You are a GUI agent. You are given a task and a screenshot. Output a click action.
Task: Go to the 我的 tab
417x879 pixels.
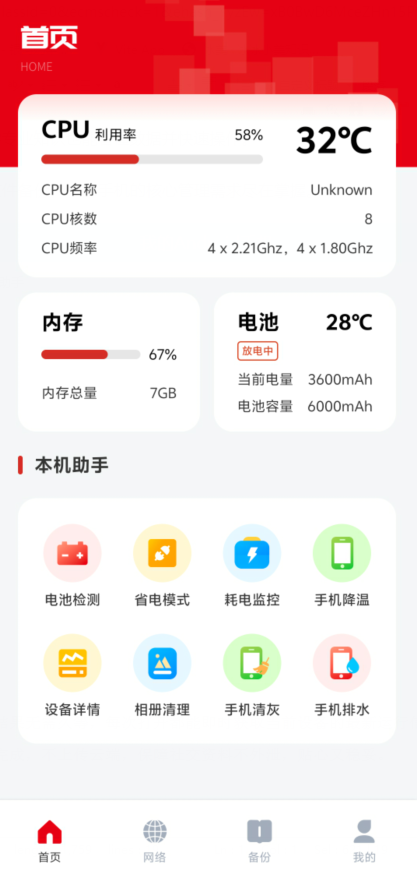tap(364, 841)
